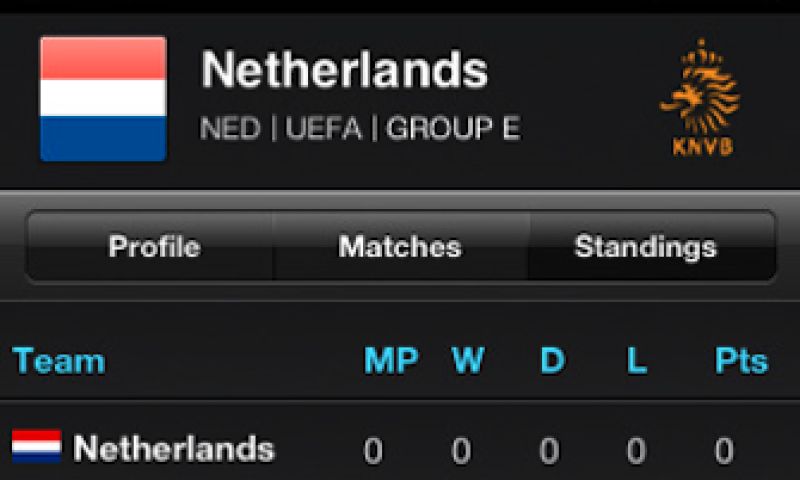This screenshot has width=800, height=480.
Task: Switch to the Profile tab
Action: 153,246
